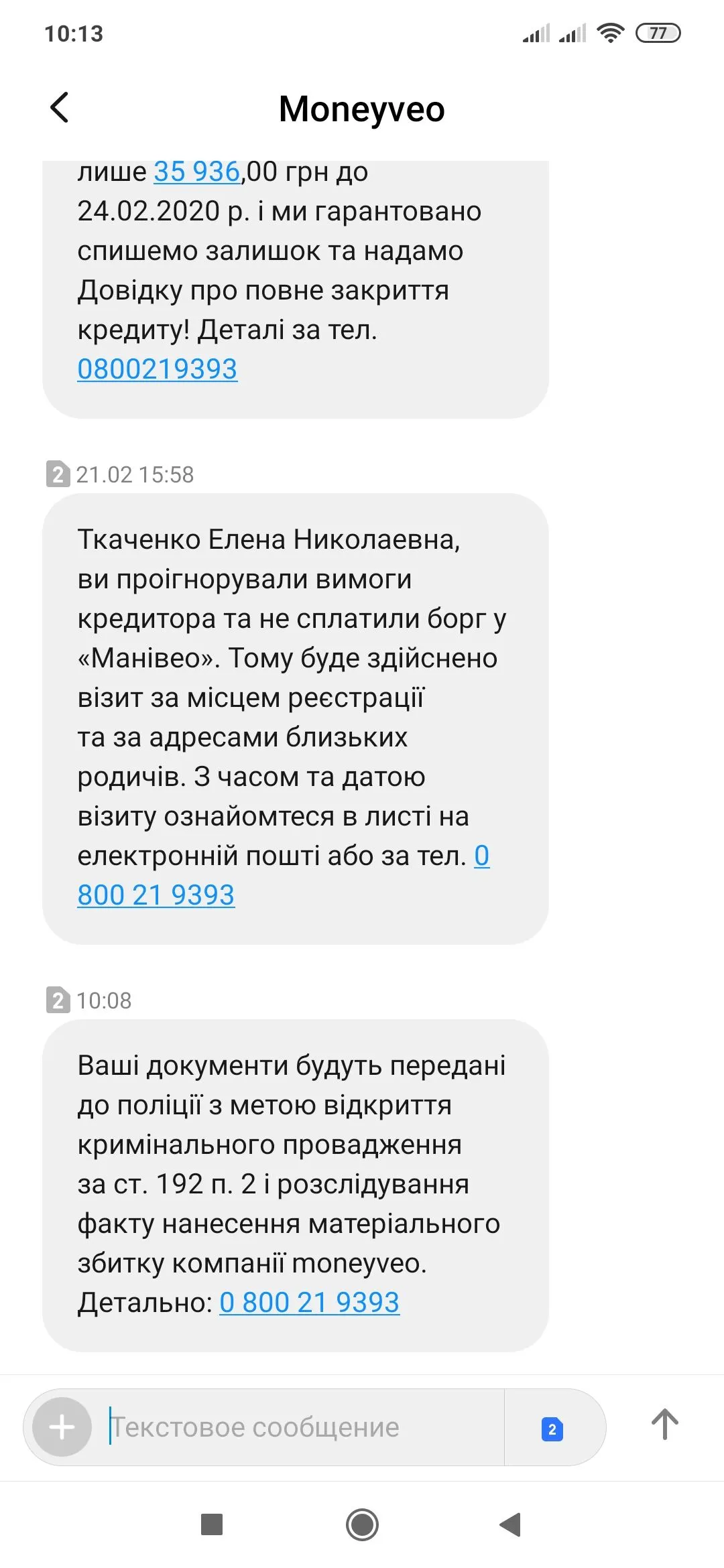Image resolution: width=724 pixels, height=1568 pixels.
Task: Focus the Текстовое сообщение text field
Action: coord(306,1427)
